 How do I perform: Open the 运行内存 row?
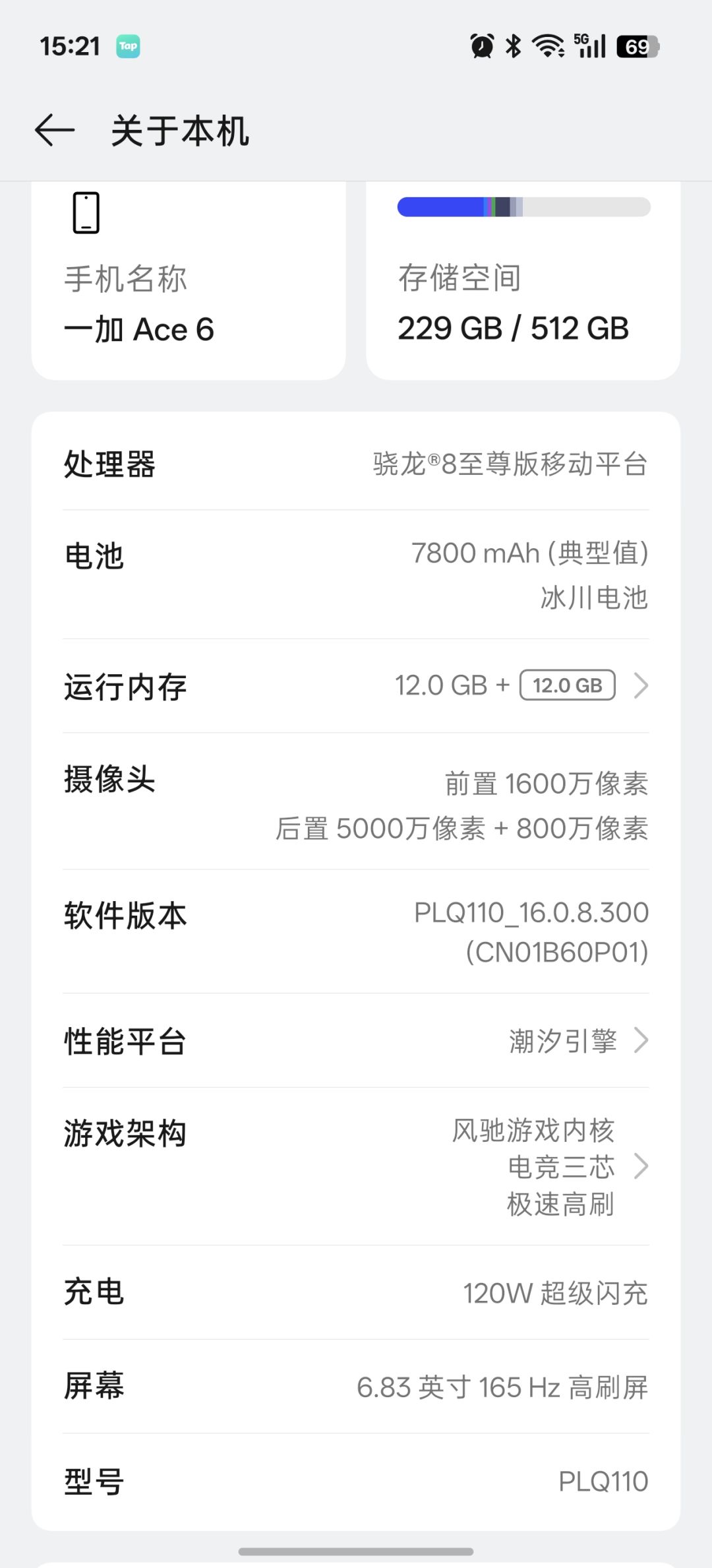click(356, 686)
